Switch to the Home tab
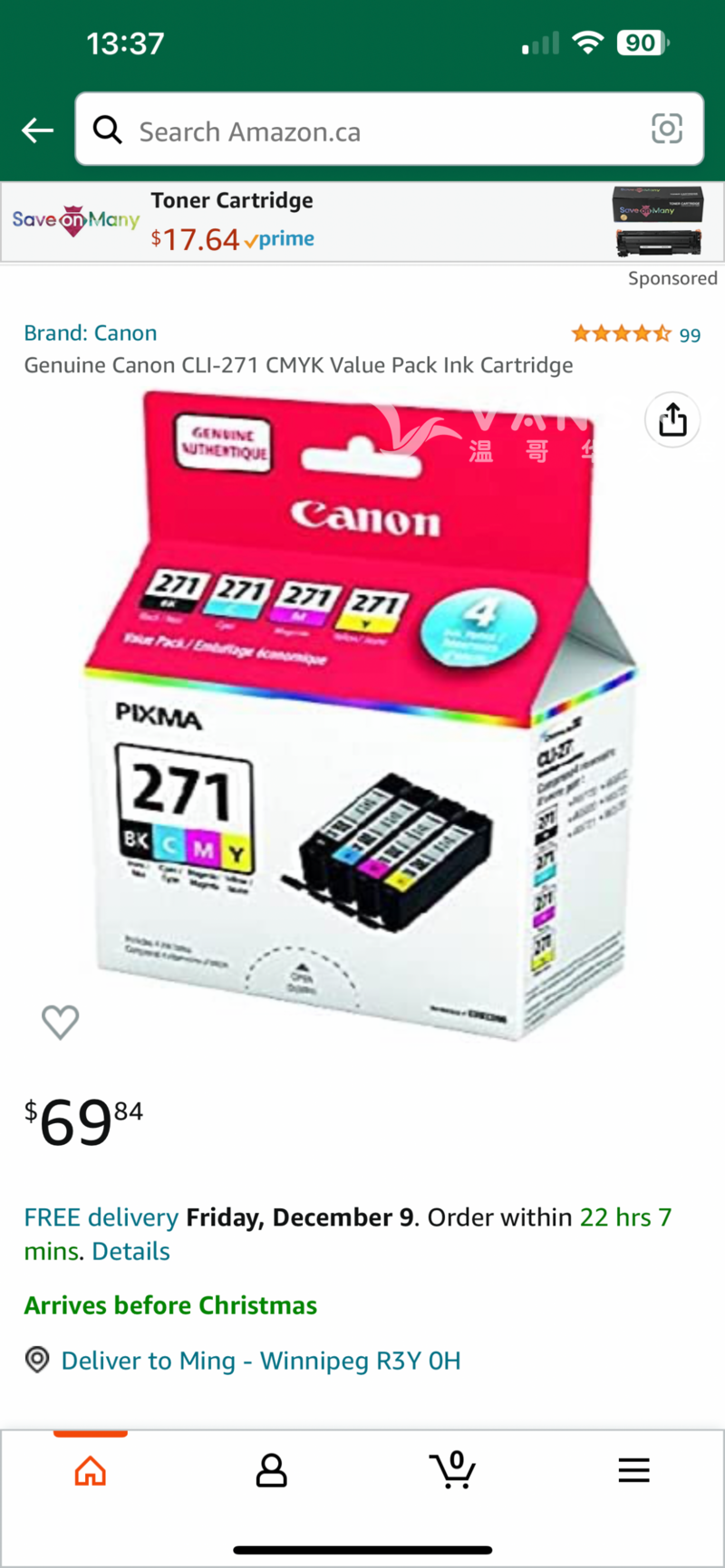The image size is (725, 1568). (91, 1469)
